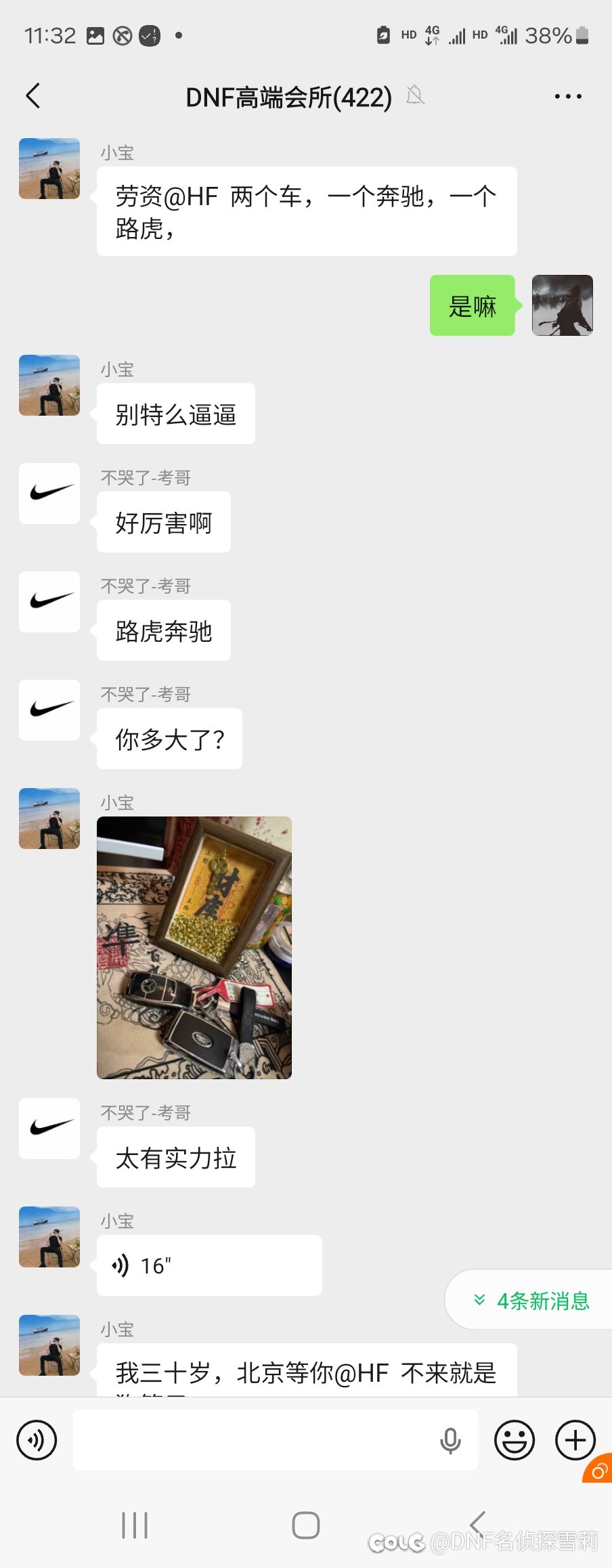Viewport: 612px width, 1568px height.
Task: Tap 小宝's beach avatar near the top
Action: coord(49,169)
